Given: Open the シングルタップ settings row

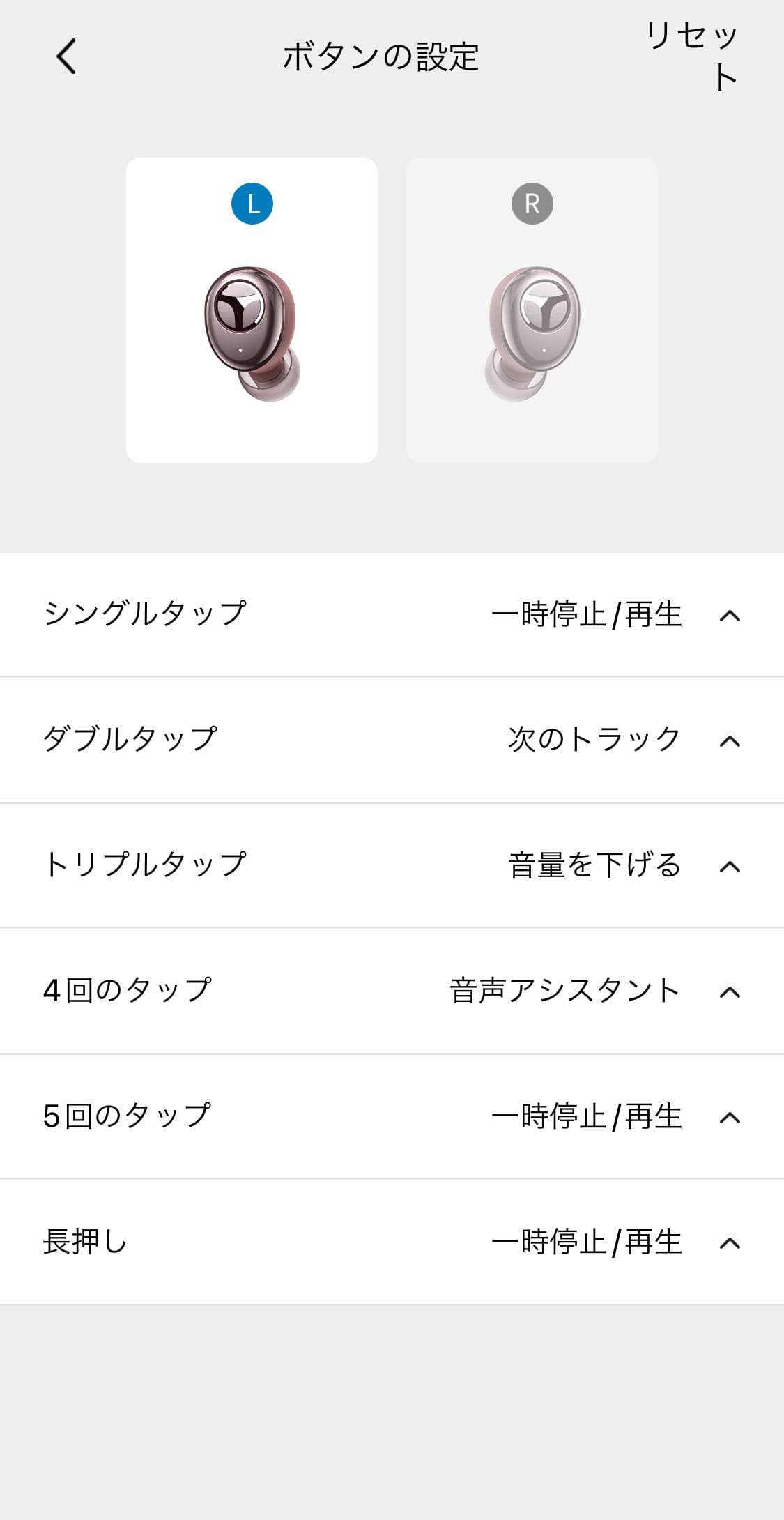Looking at the screenshot, I should coord(390,615).
